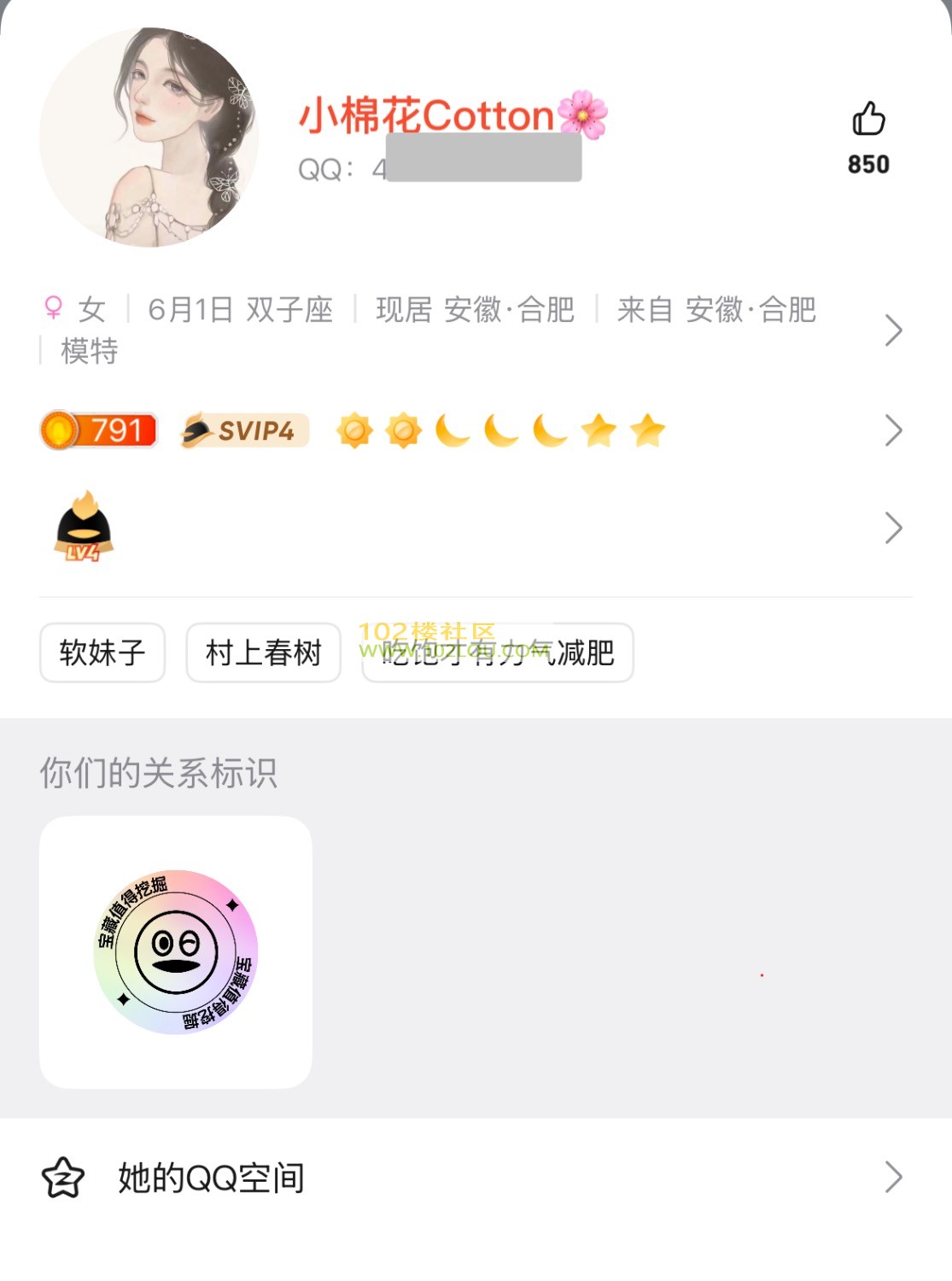View 小棉花Cotton's profile avatar
The width and height of the screenshot is (952, 1281).
pyautogui.click(x=149, y=137)
